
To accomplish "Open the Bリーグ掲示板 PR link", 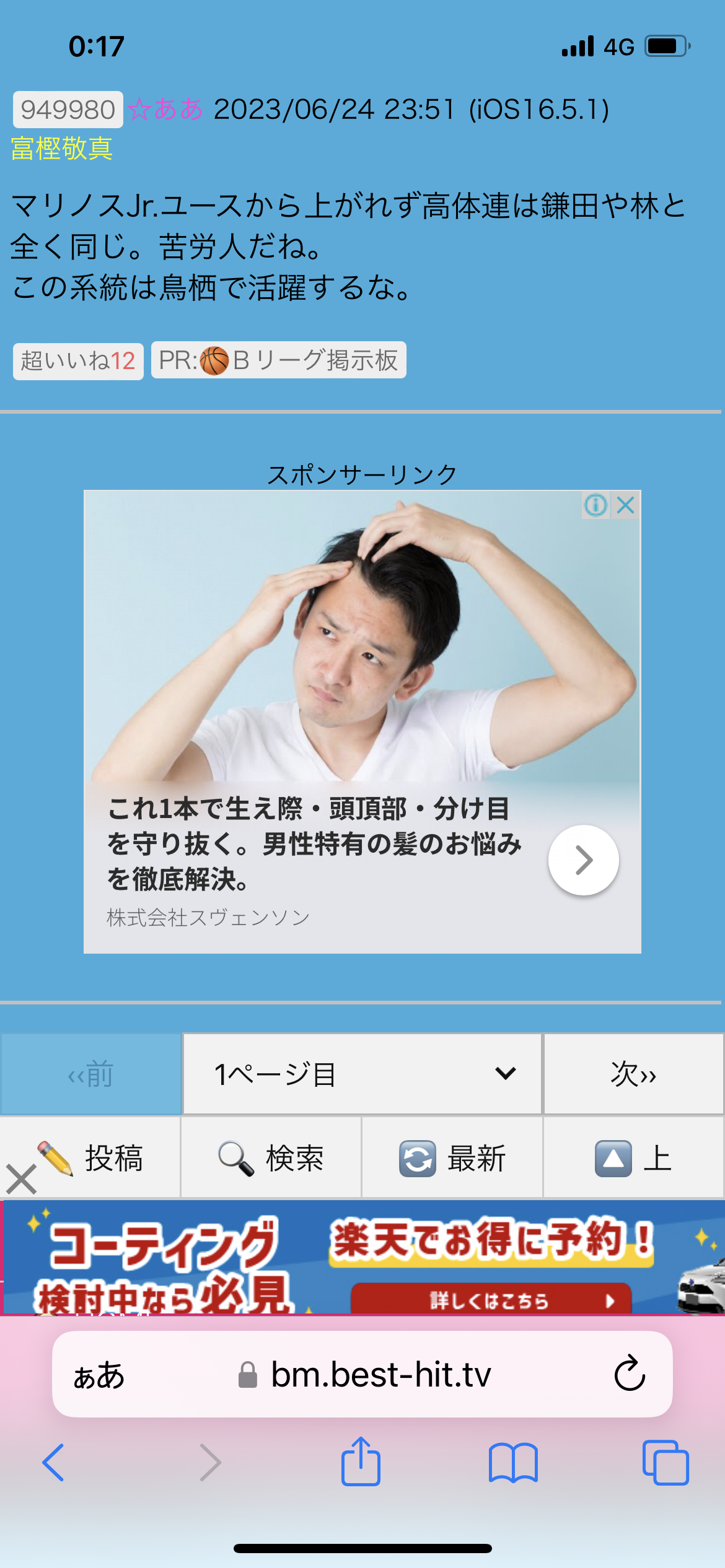I will [278, 360].
